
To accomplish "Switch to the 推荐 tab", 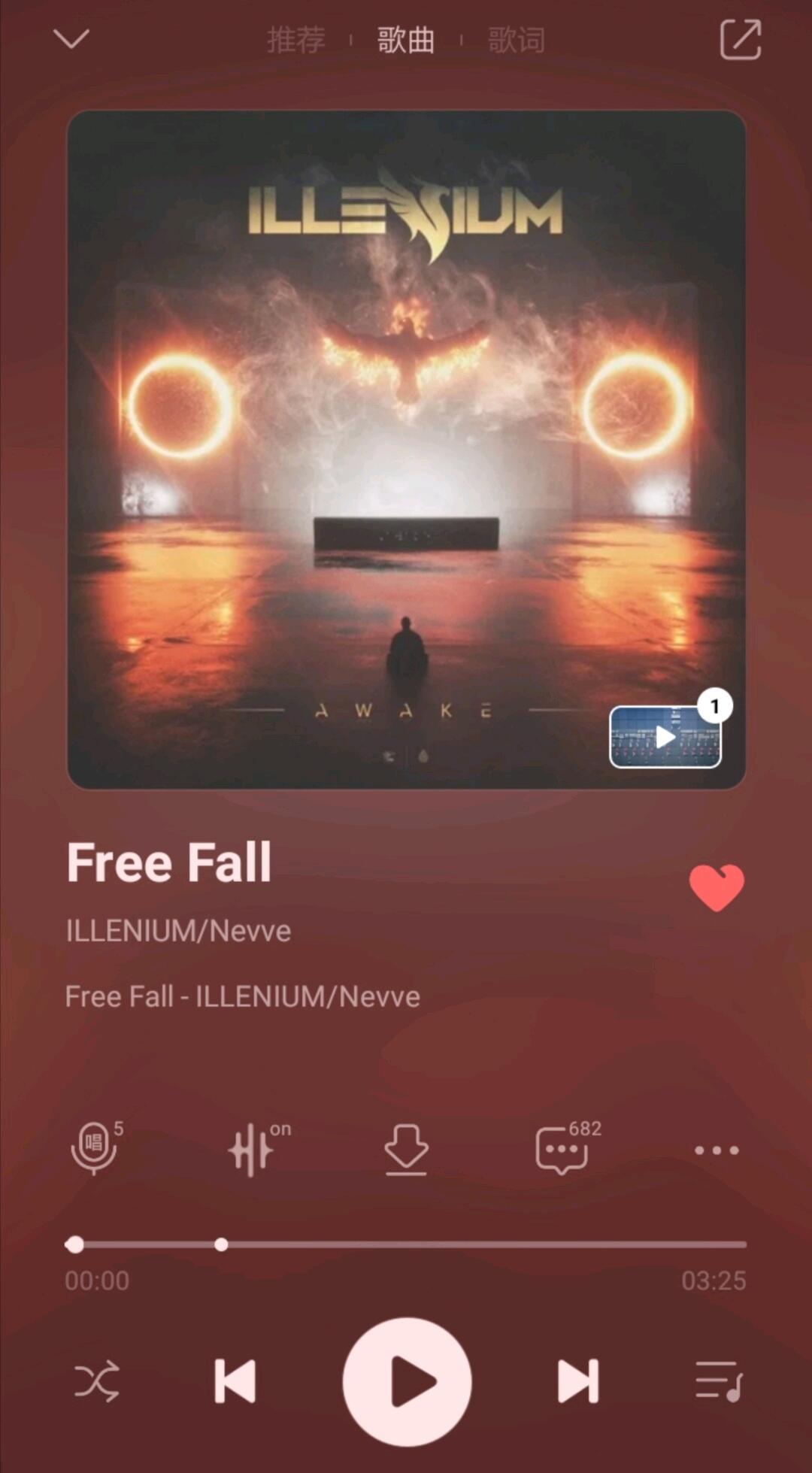I will (296, 40).
